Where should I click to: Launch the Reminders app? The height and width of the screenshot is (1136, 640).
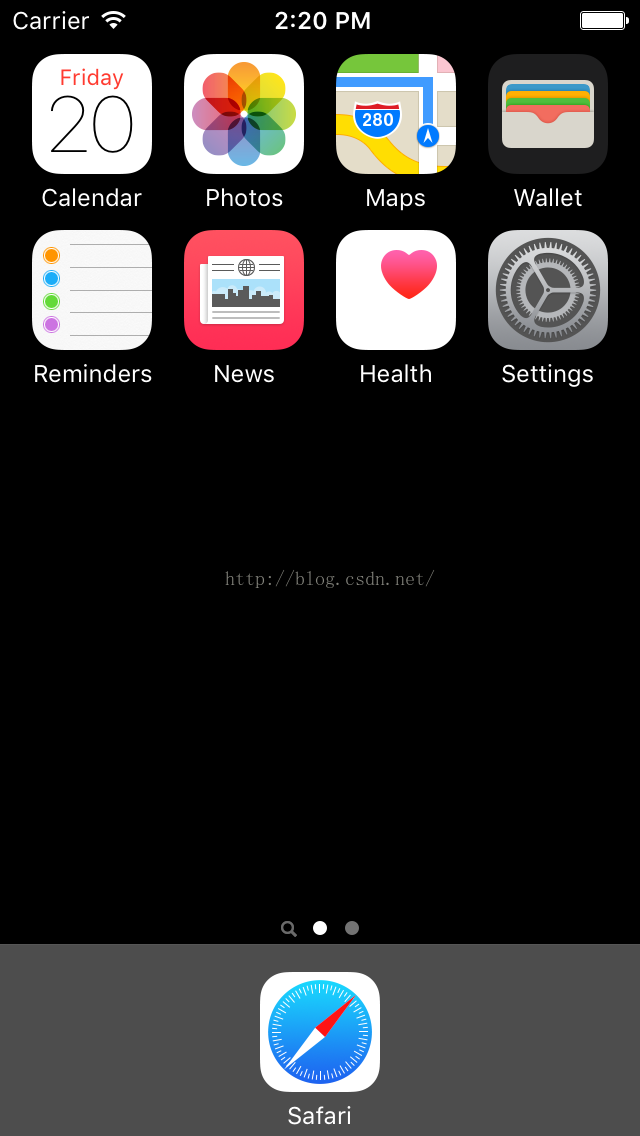point(92,290)
